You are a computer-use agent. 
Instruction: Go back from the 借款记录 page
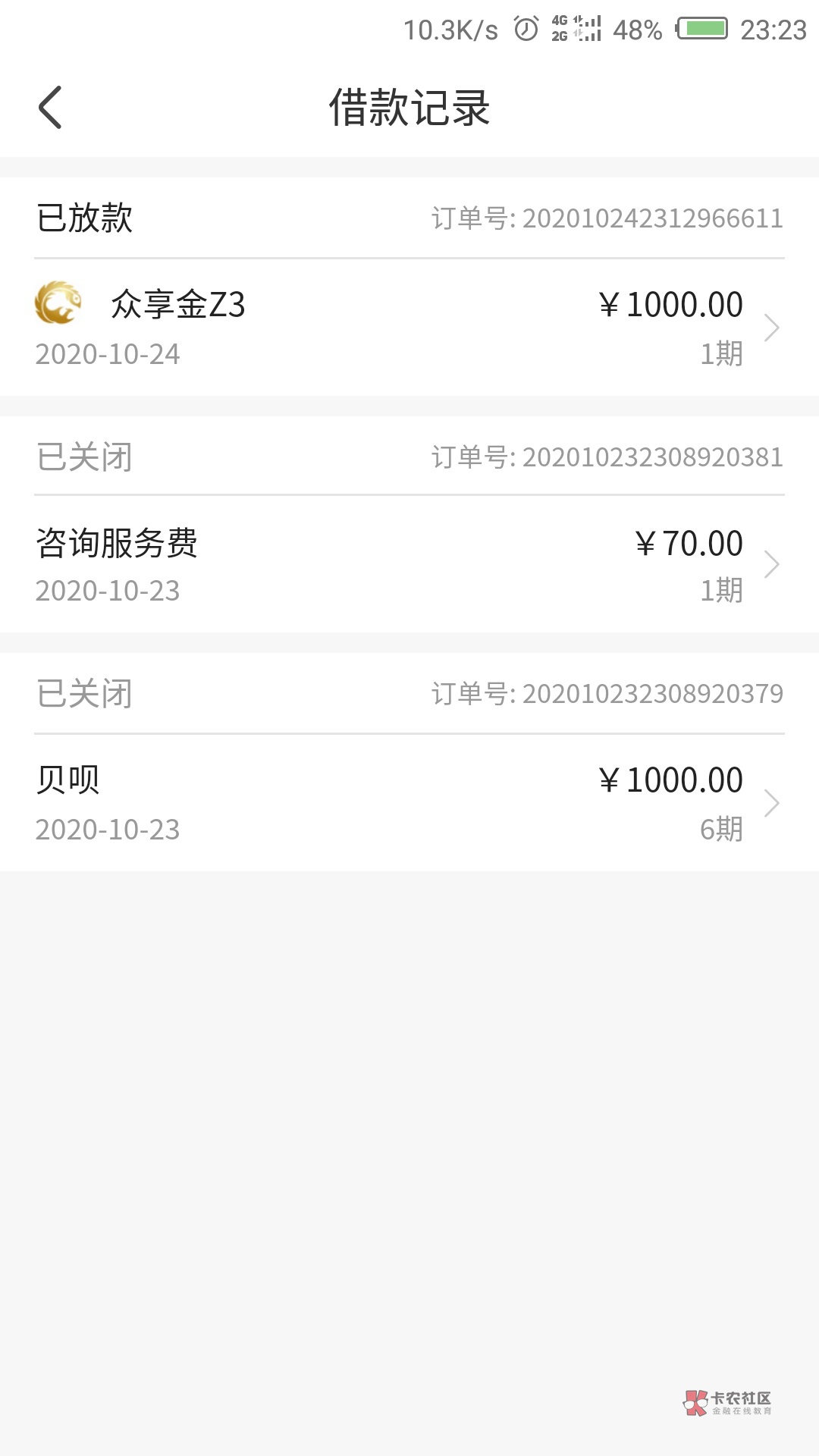pos(50,107)
